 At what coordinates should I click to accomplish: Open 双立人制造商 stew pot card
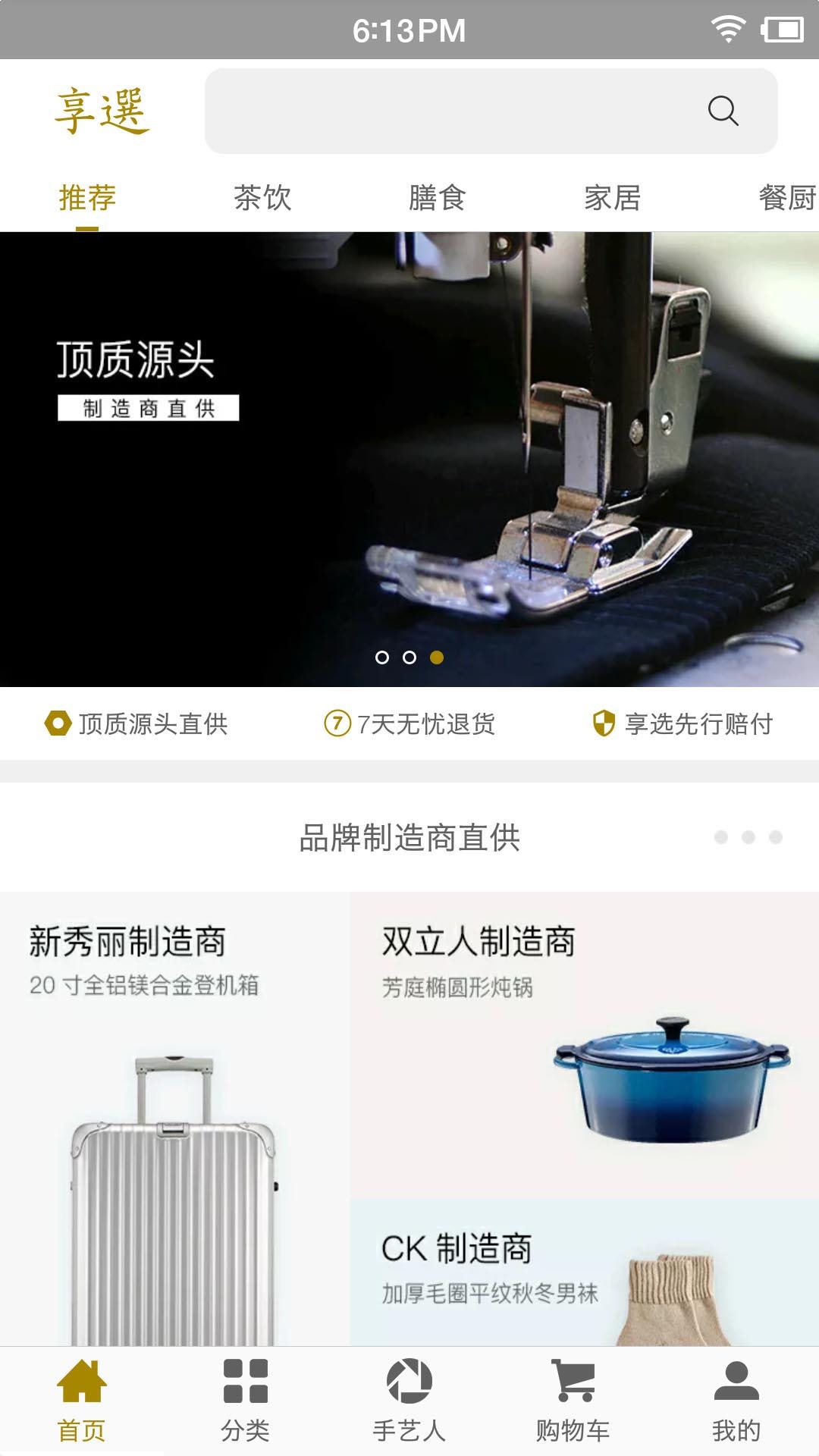click(x=584, y=1045)
